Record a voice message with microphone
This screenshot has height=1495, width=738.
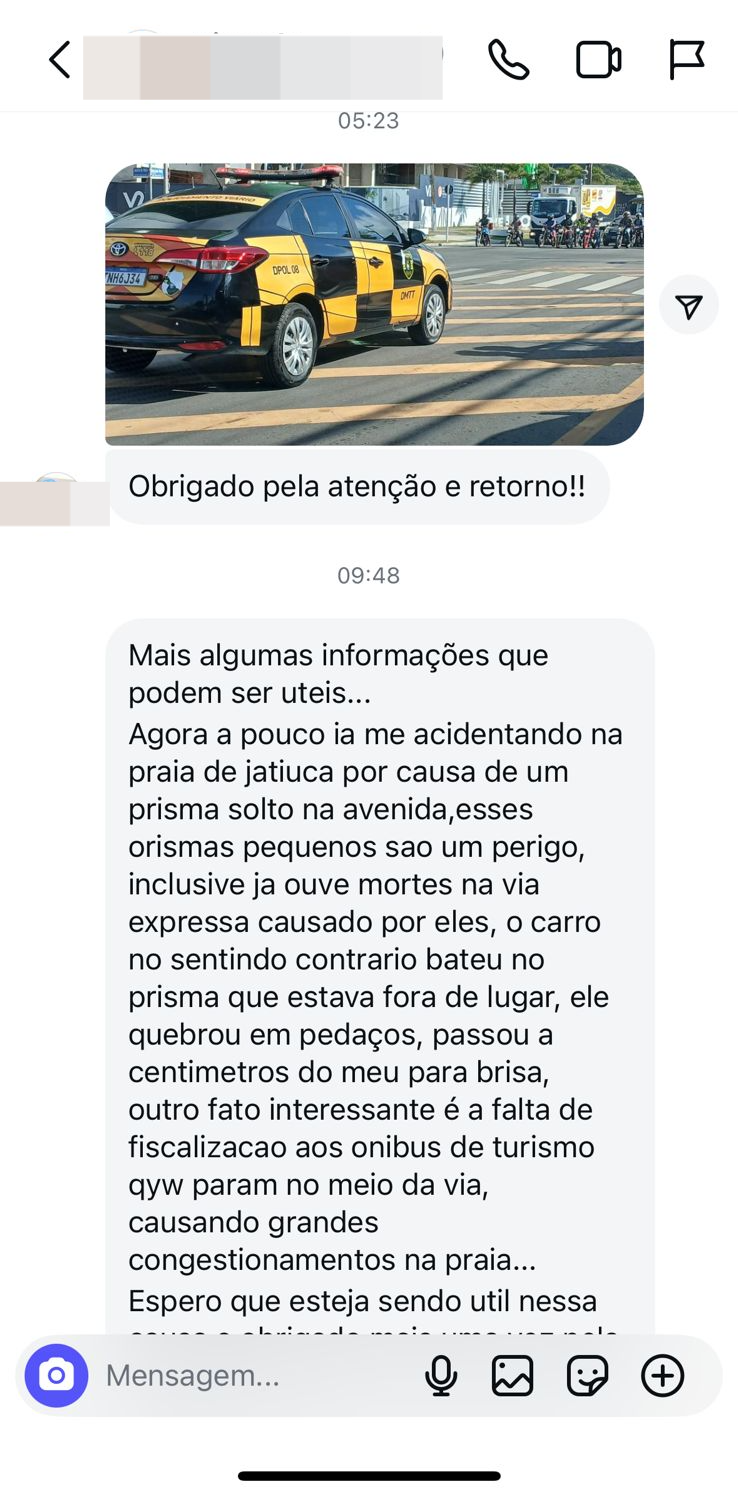coord(440,1376)
